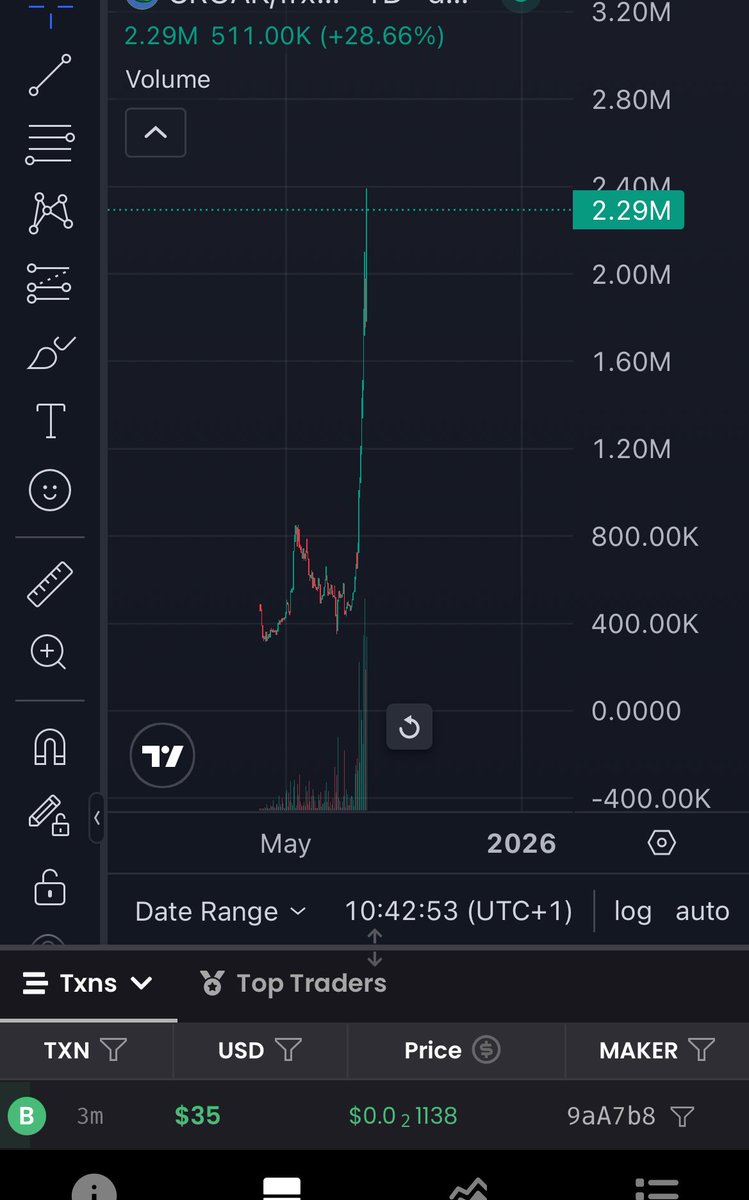This screenshot has height=1200, width=749.
Task: Open the emoji icons tool
Action: click(50, 490)
